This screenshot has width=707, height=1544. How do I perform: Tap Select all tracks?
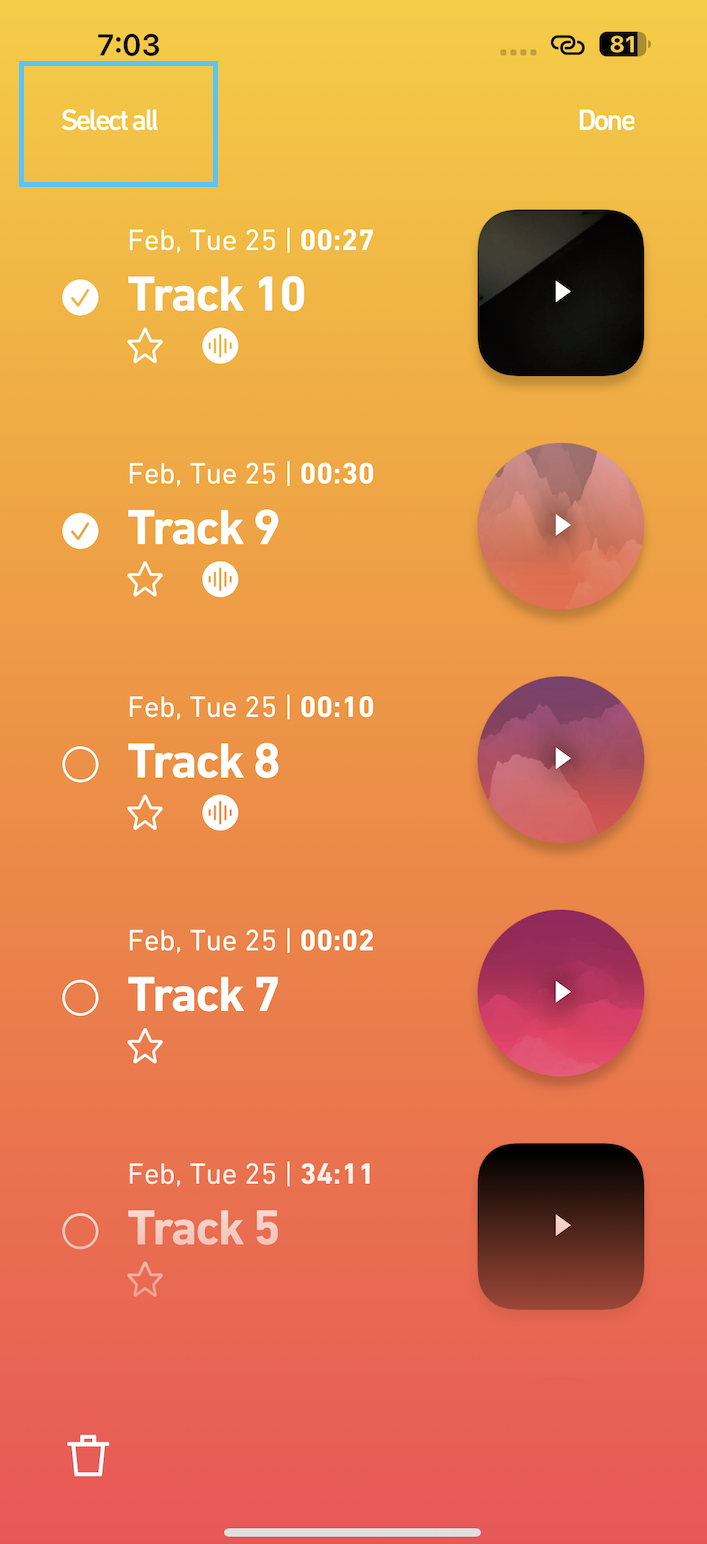tap(110, 121)
